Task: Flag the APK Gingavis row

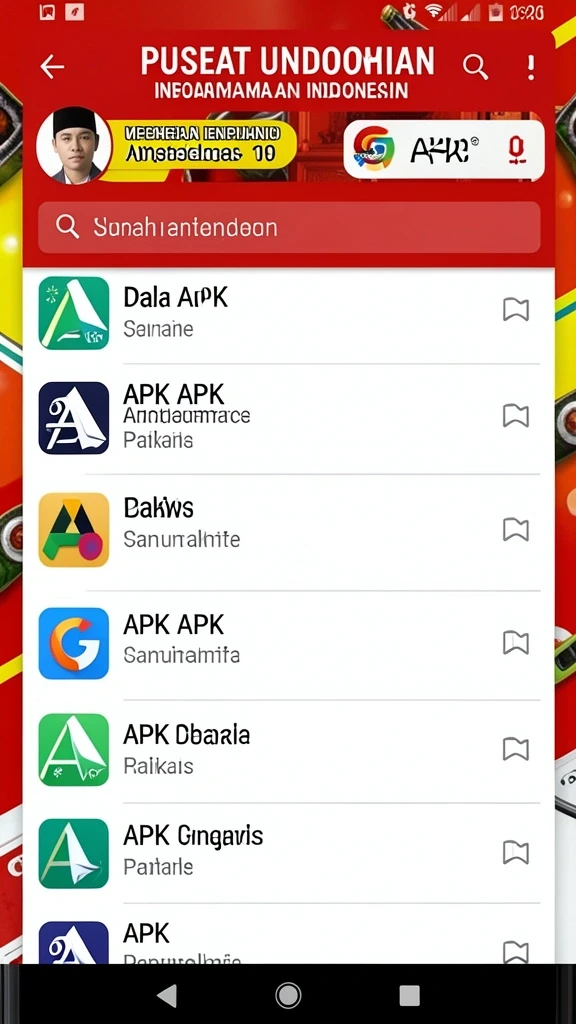Action: (515, 852)
